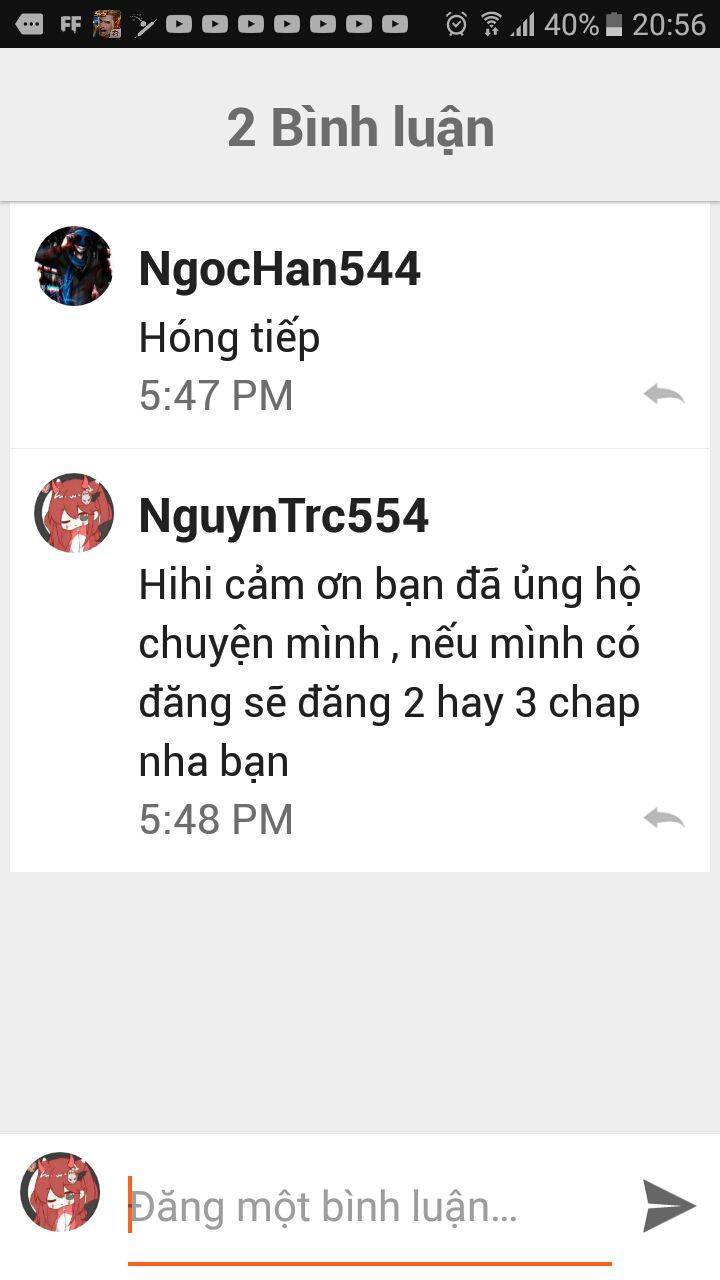The image size is (720, 1280).
Task: Reply to NgocHan544's comment
Action: pos(663,394)
